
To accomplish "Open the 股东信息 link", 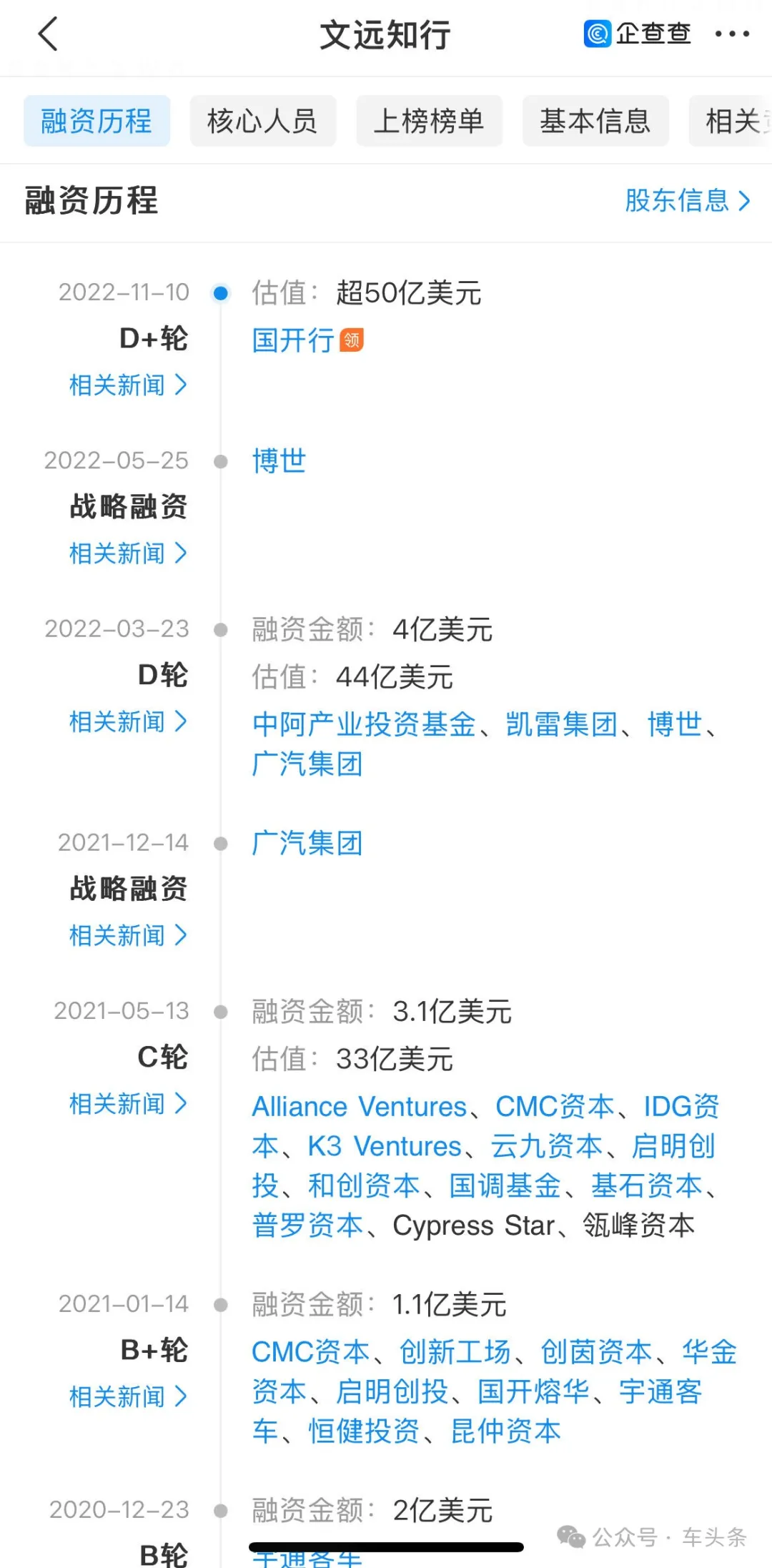I will pos(686,201).
